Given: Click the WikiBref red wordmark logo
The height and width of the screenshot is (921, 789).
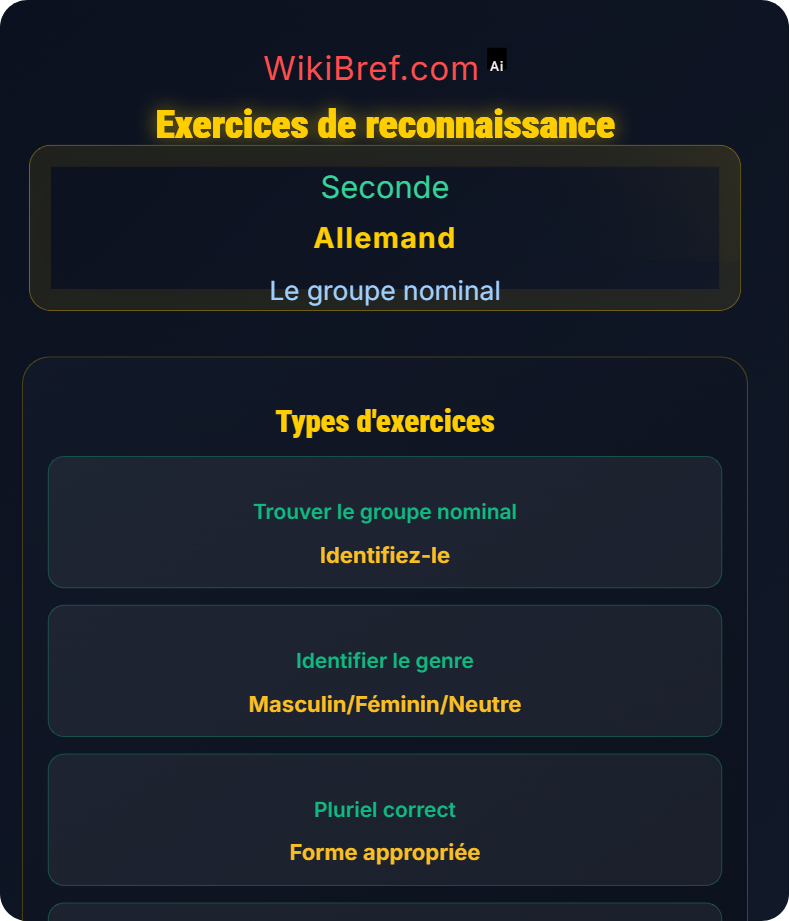Looking at the screenshot, I should tap(371, 68).
